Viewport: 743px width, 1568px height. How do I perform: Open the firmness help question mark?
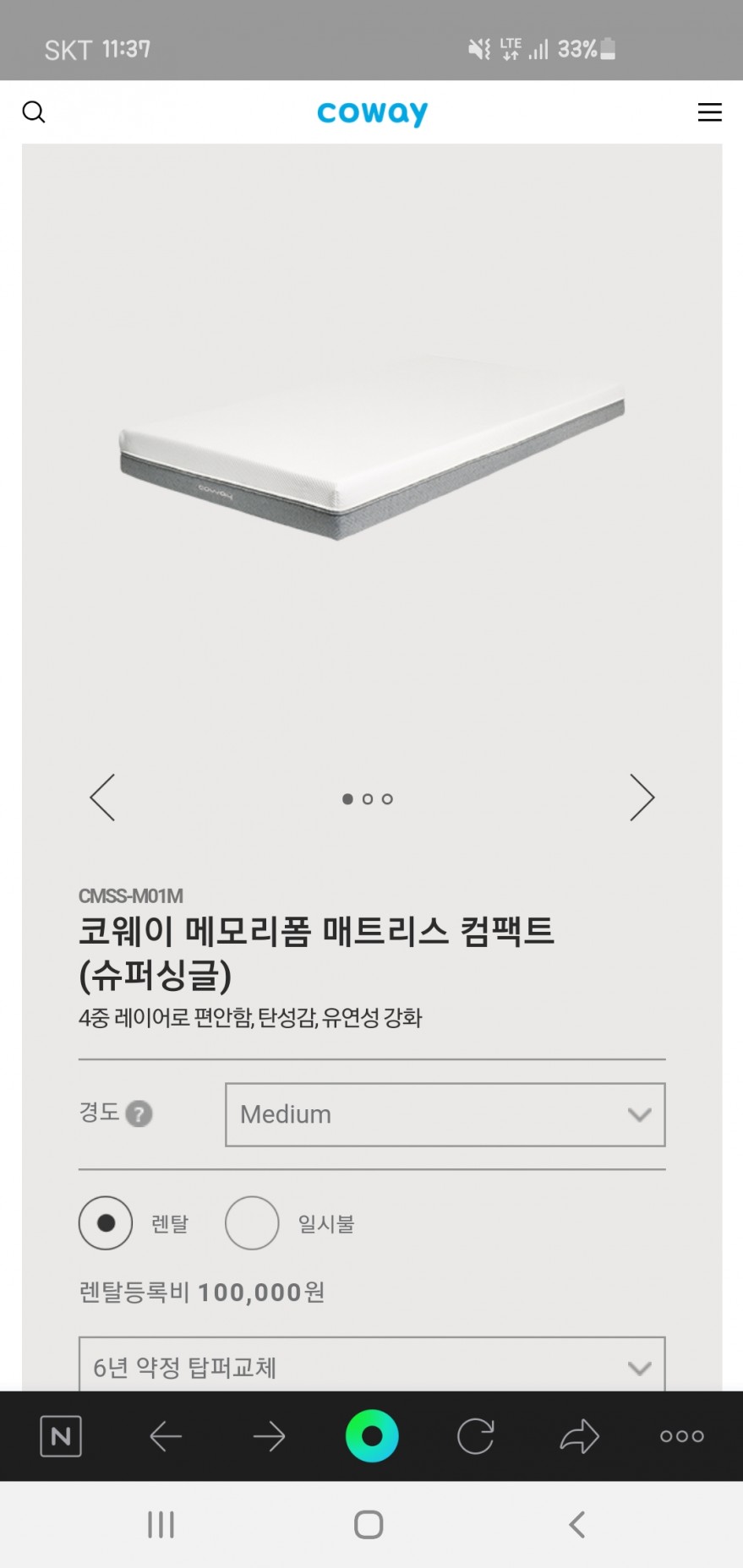pyautogui.click(x=139, y=1114)
